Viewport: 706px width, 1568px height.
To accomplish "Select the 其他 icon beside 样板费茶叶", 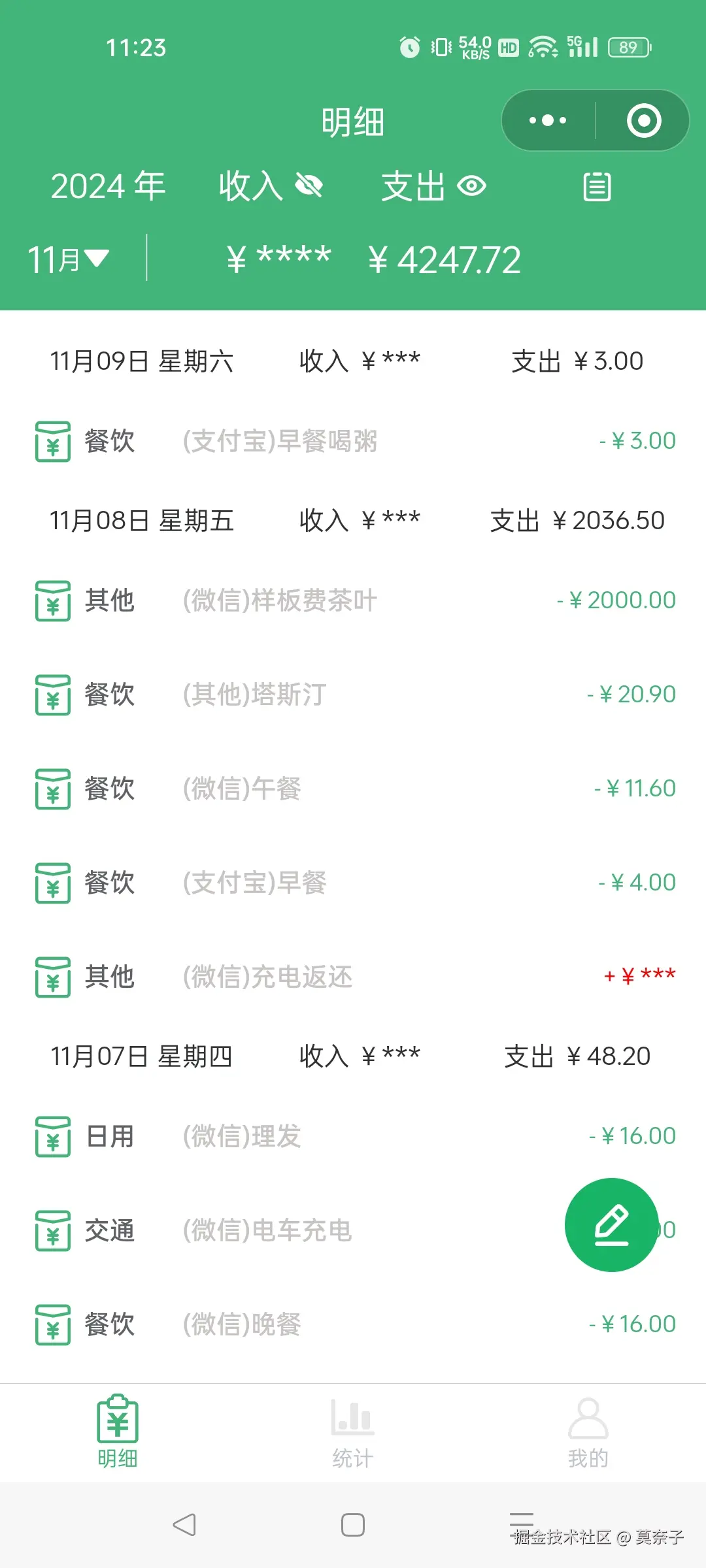I will click(x=53, y=600).
